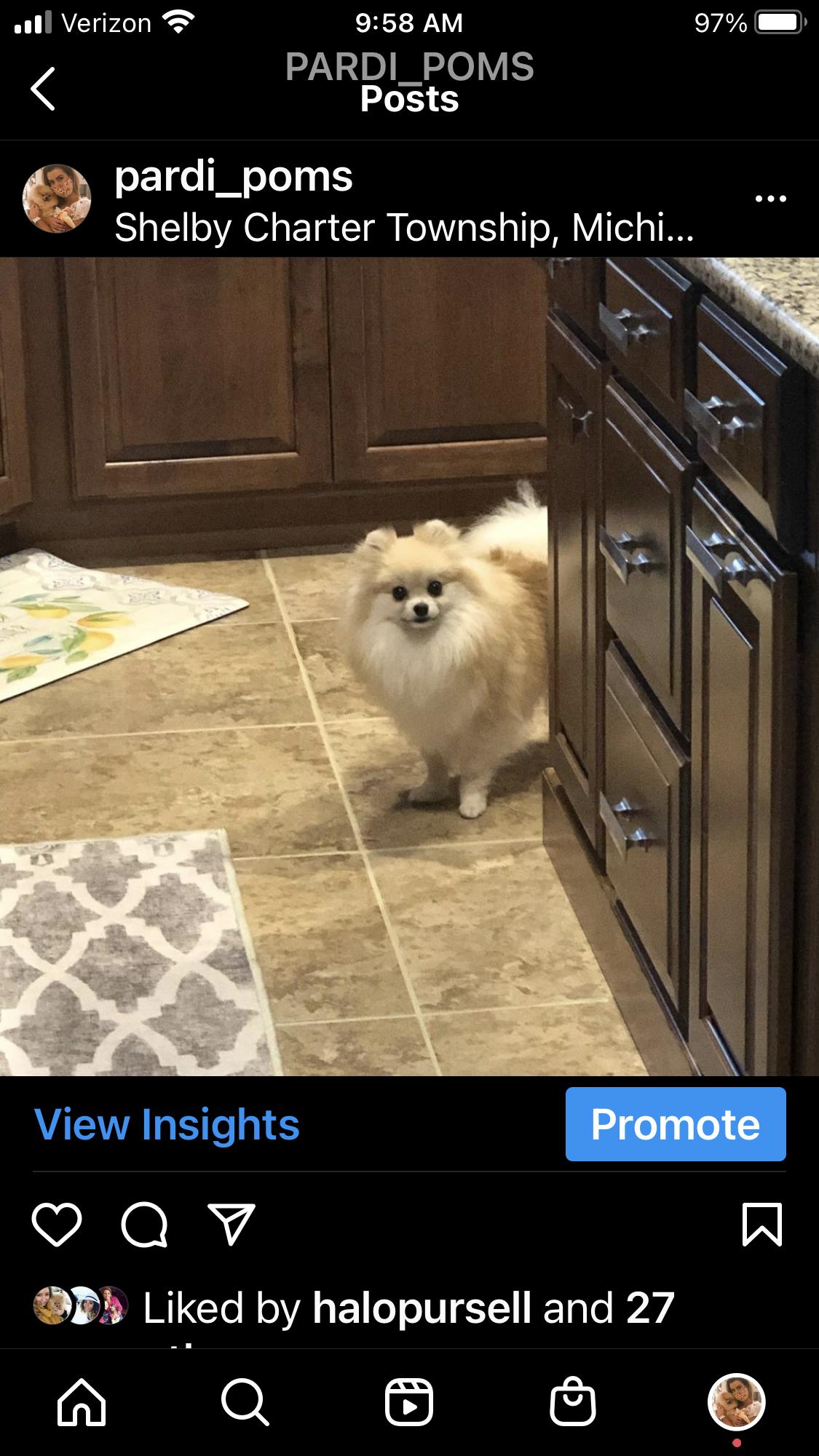The width and height of the screenshot is (819, 1456).
Task: Switch to the Profile tab
Action: [736, 1401]
